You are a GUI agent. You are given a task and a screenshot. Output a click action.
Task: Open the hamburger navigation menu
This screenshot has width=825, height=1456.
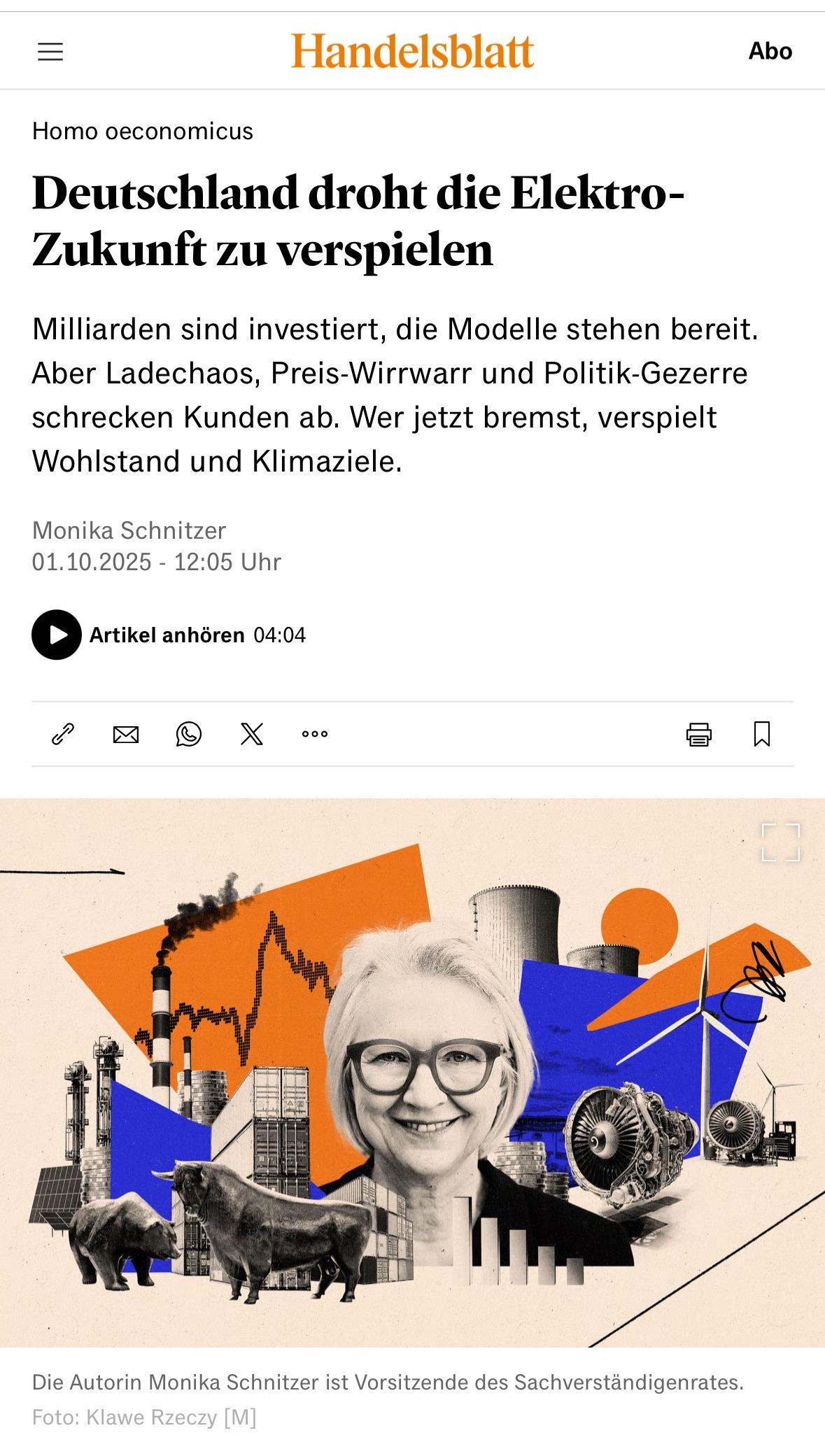tap(50, 52)
